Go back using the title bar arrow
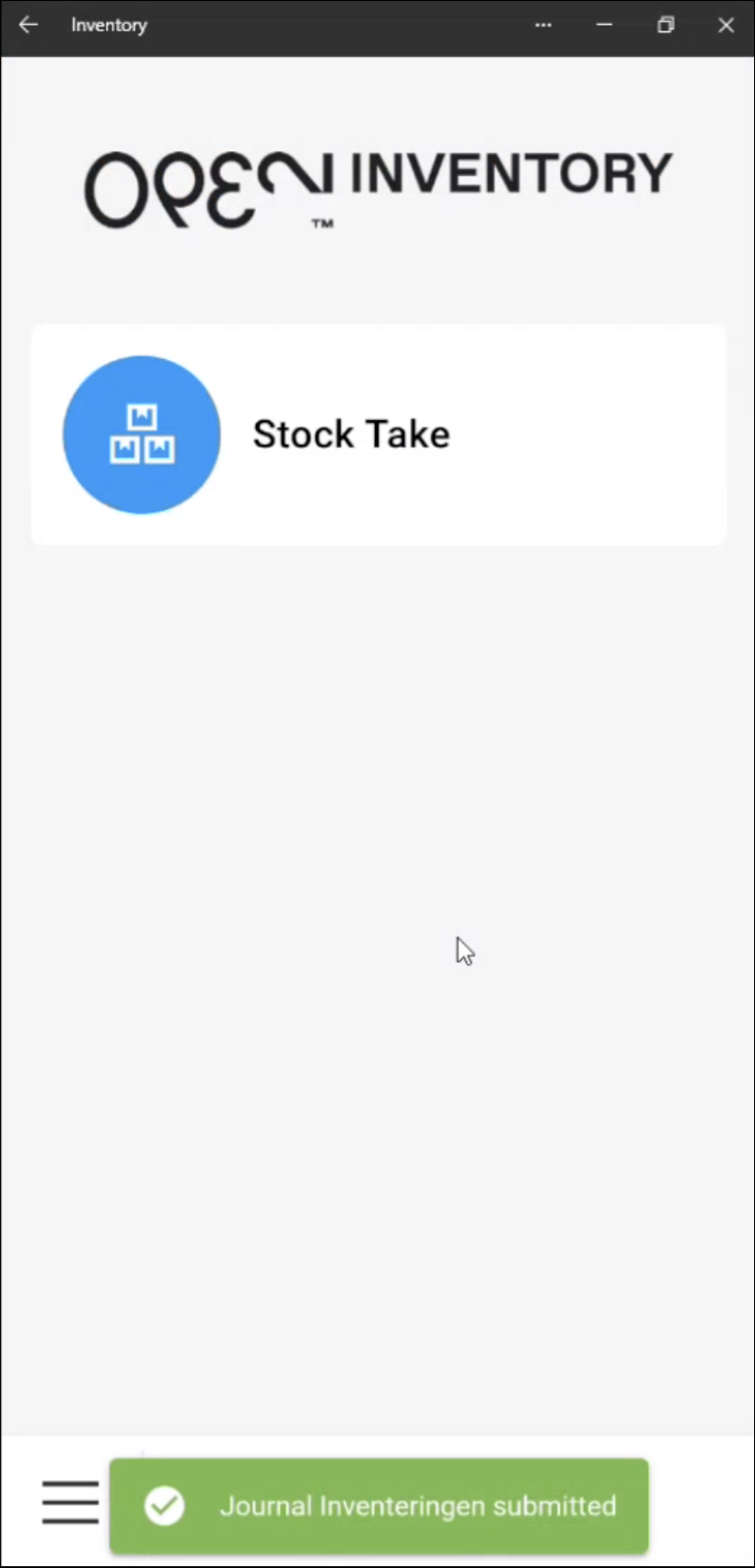 coord(29,25)
